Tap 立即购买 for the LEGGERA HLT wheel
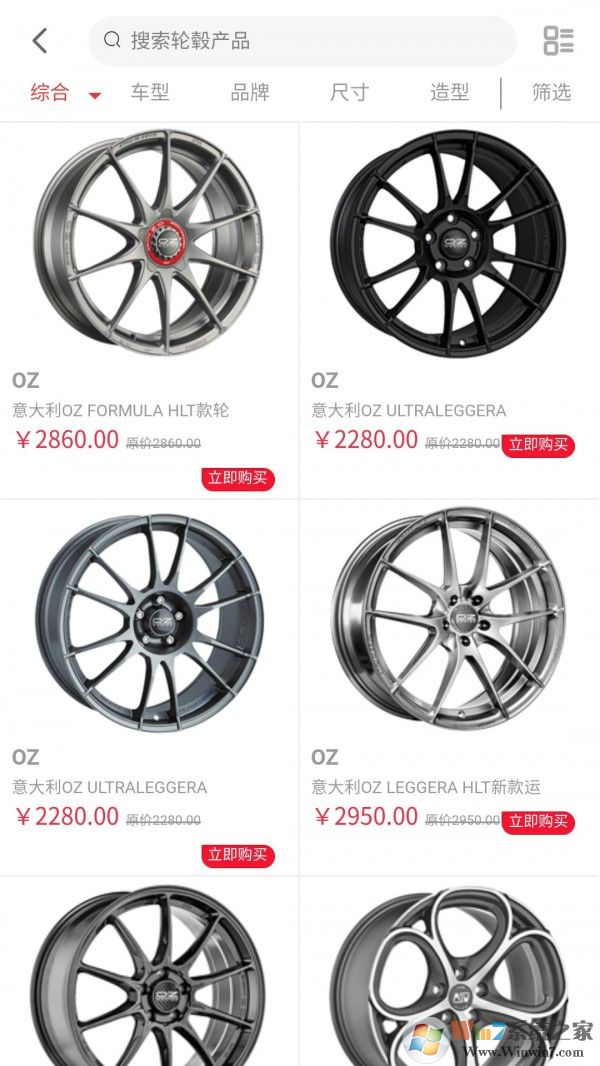Viewport: 600px width, 1066px height. click(x=538, y=821)
